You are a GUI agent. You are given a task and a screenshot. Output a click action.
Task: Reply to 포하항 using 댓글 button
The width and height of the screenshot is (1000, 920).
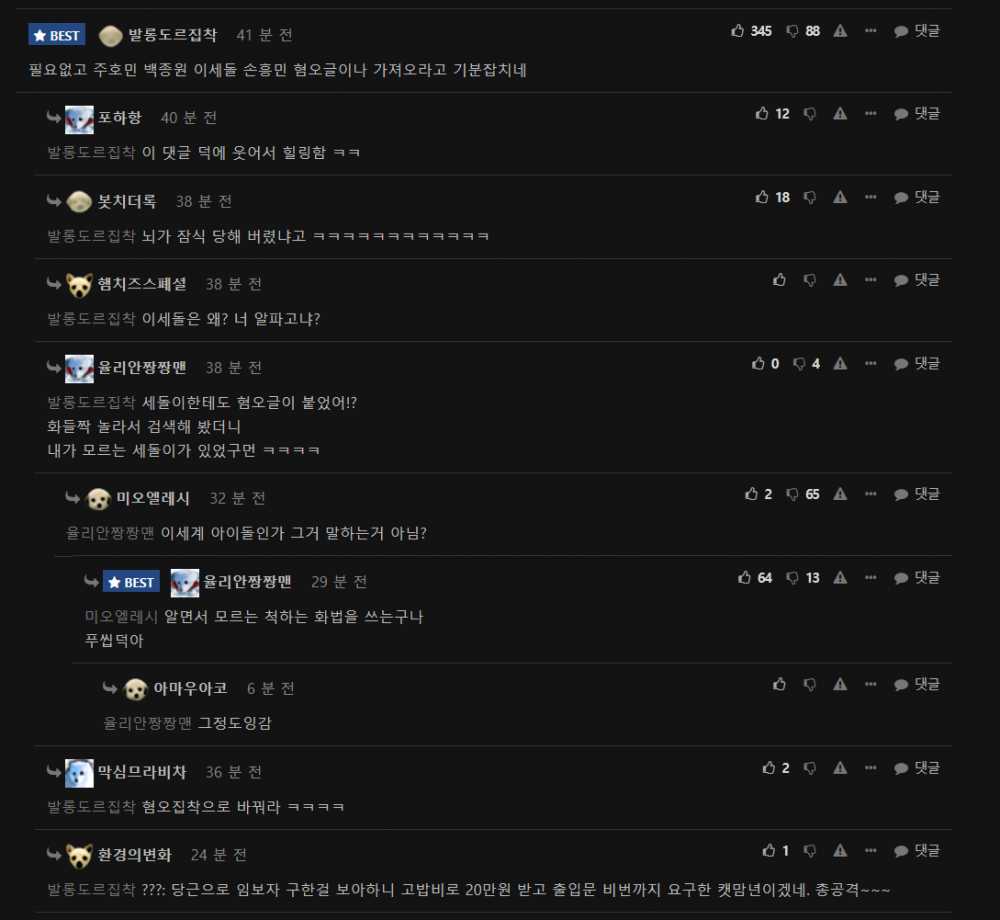[x=917, y=114]
